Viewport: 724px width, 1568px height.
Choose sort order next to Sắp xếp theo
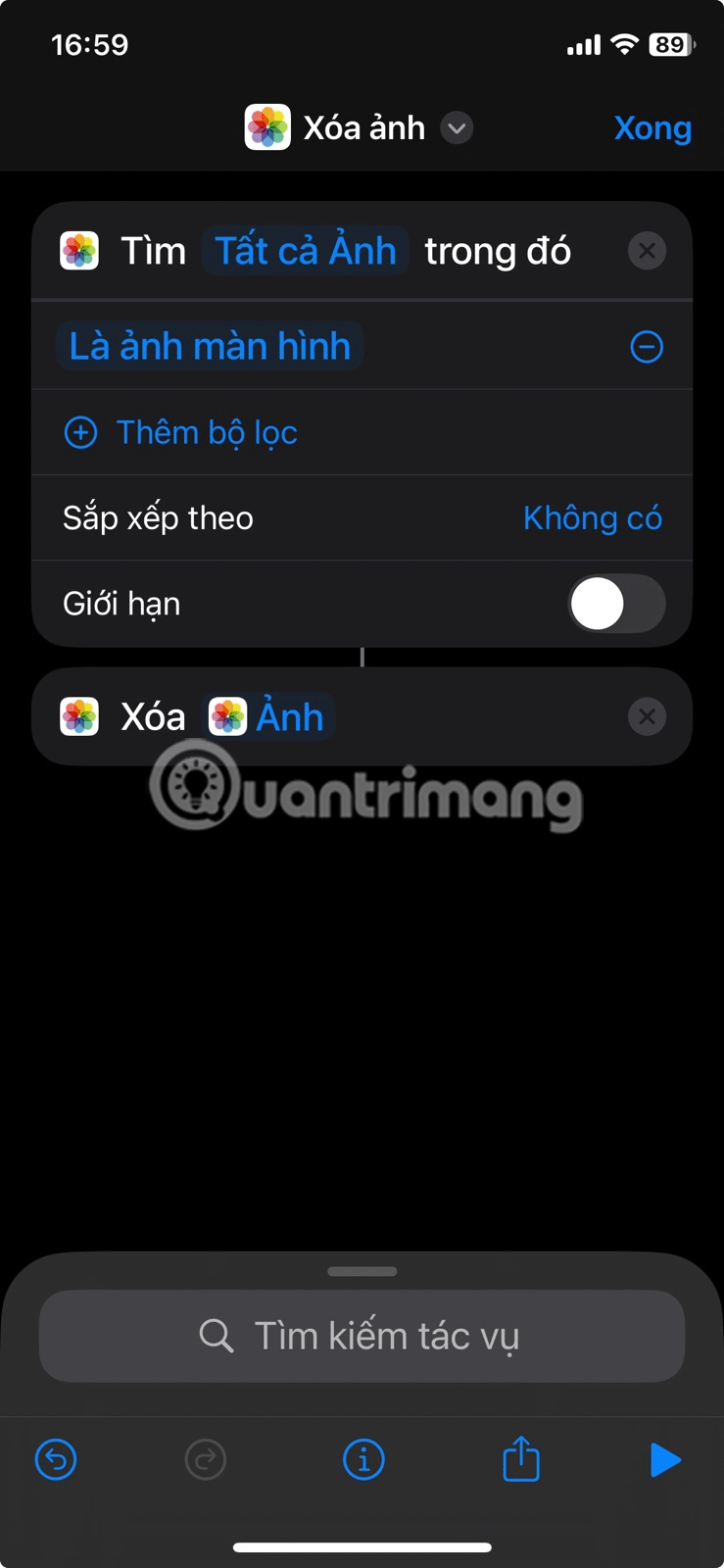click(592, 517)
